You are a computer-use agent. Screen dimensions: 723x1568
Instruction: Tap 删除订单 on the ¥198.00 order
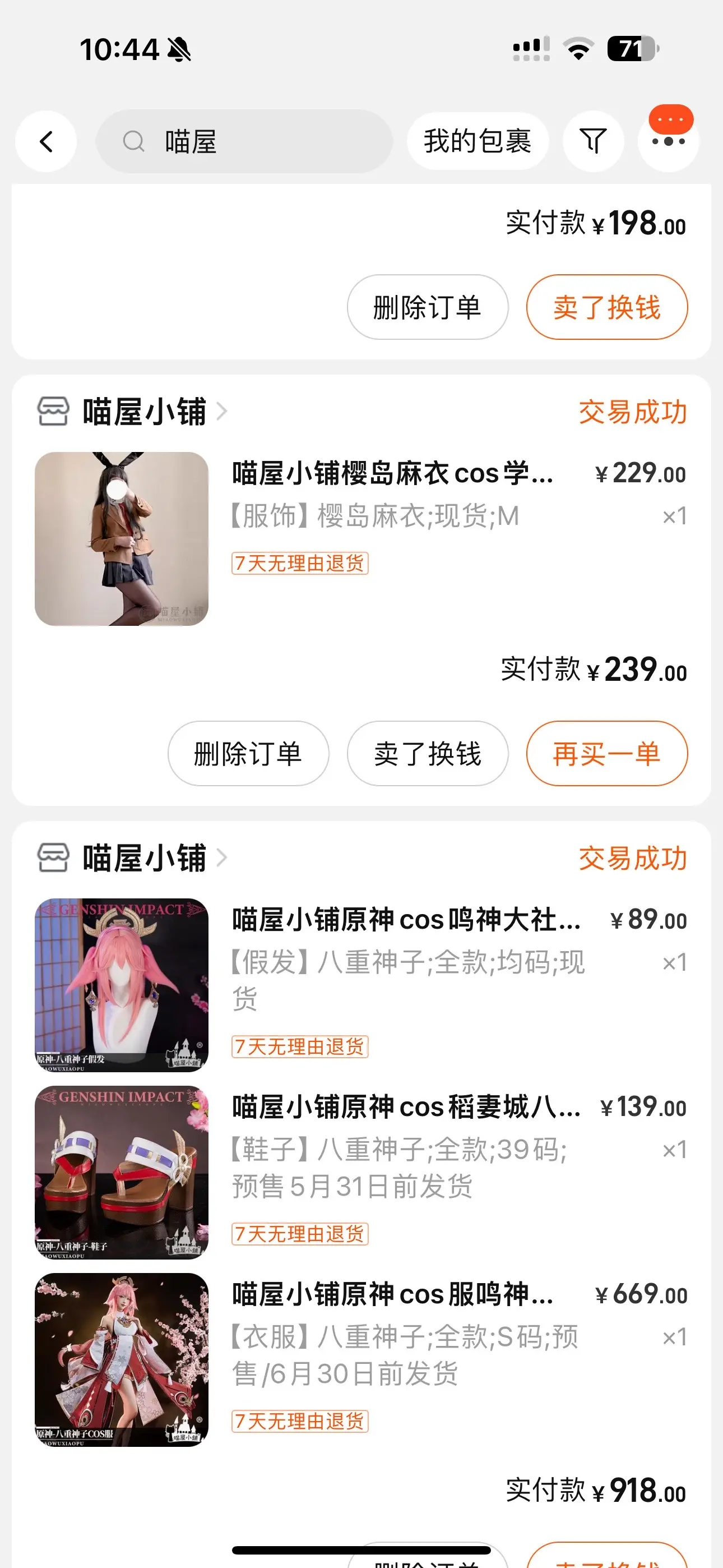pos(427,307)
